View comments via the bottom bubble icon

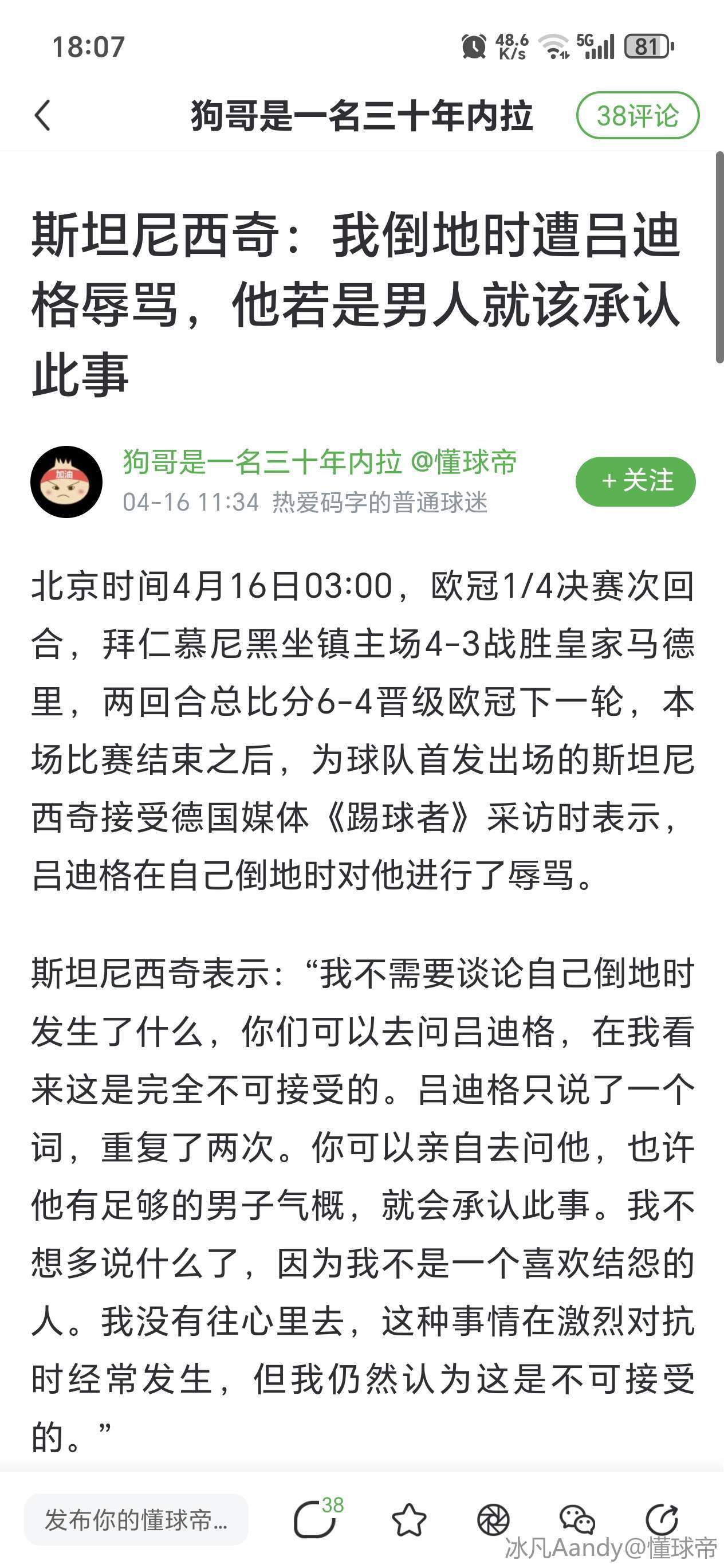[316, 1520]
